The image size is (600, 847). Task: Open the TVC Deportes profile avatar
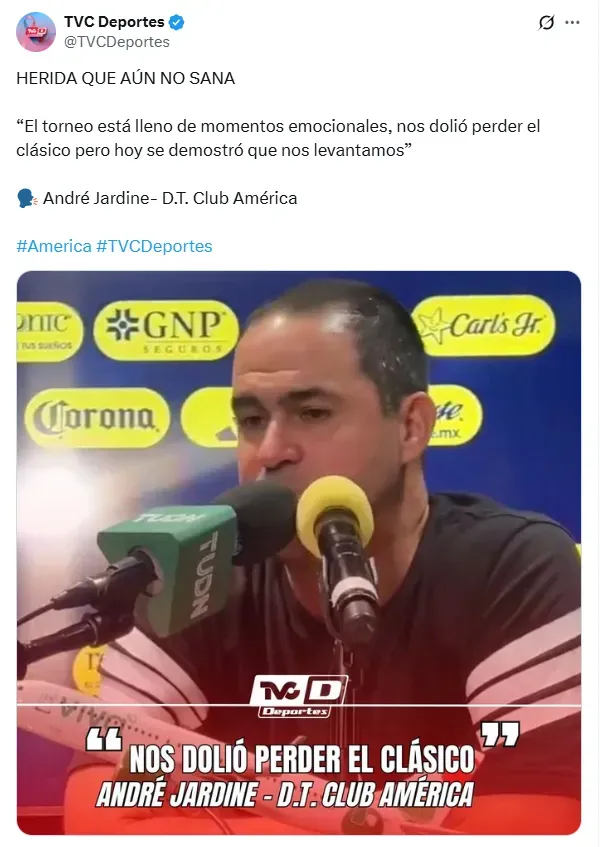[x=35, y=32]
